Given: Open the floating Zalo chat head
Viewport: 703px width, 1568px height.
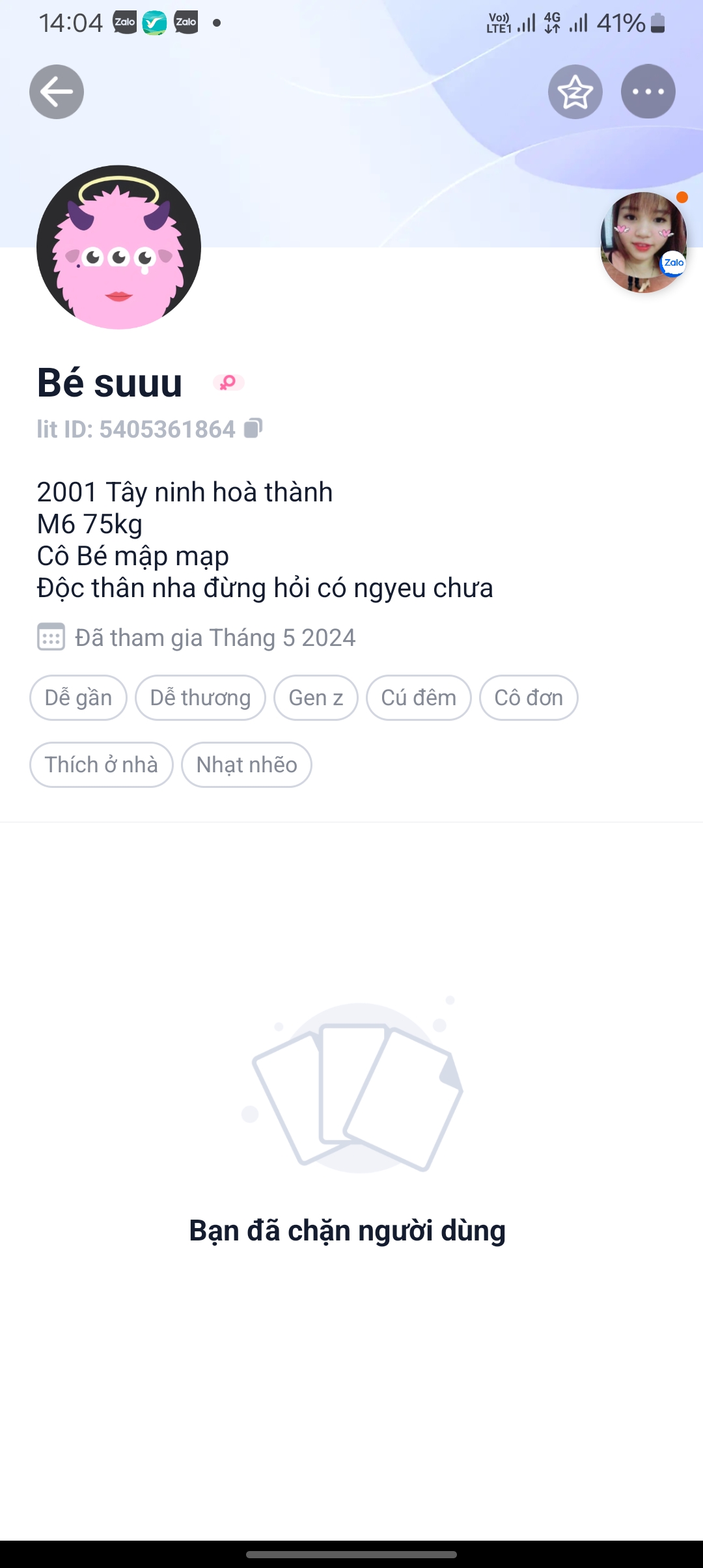Looking at the screenshot, I should (643, 242).
